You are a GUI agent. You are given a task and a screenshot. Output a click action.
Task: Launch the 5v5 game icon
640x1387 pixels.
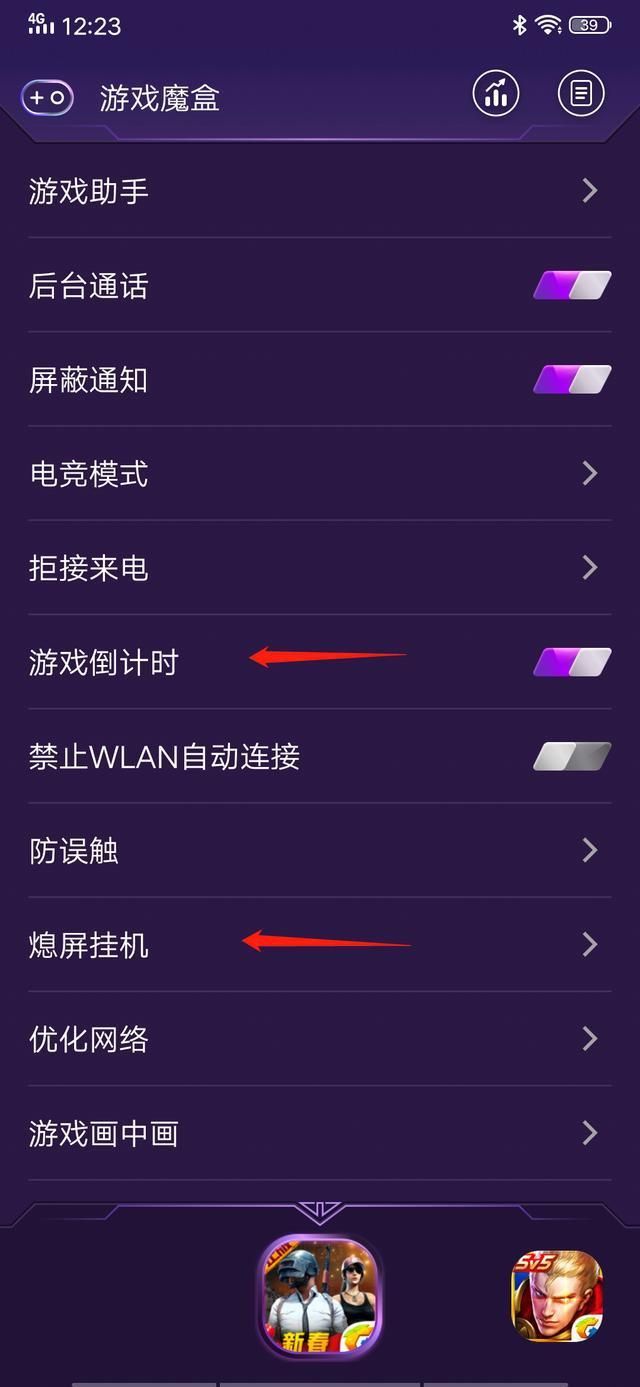coord(558,1296)
